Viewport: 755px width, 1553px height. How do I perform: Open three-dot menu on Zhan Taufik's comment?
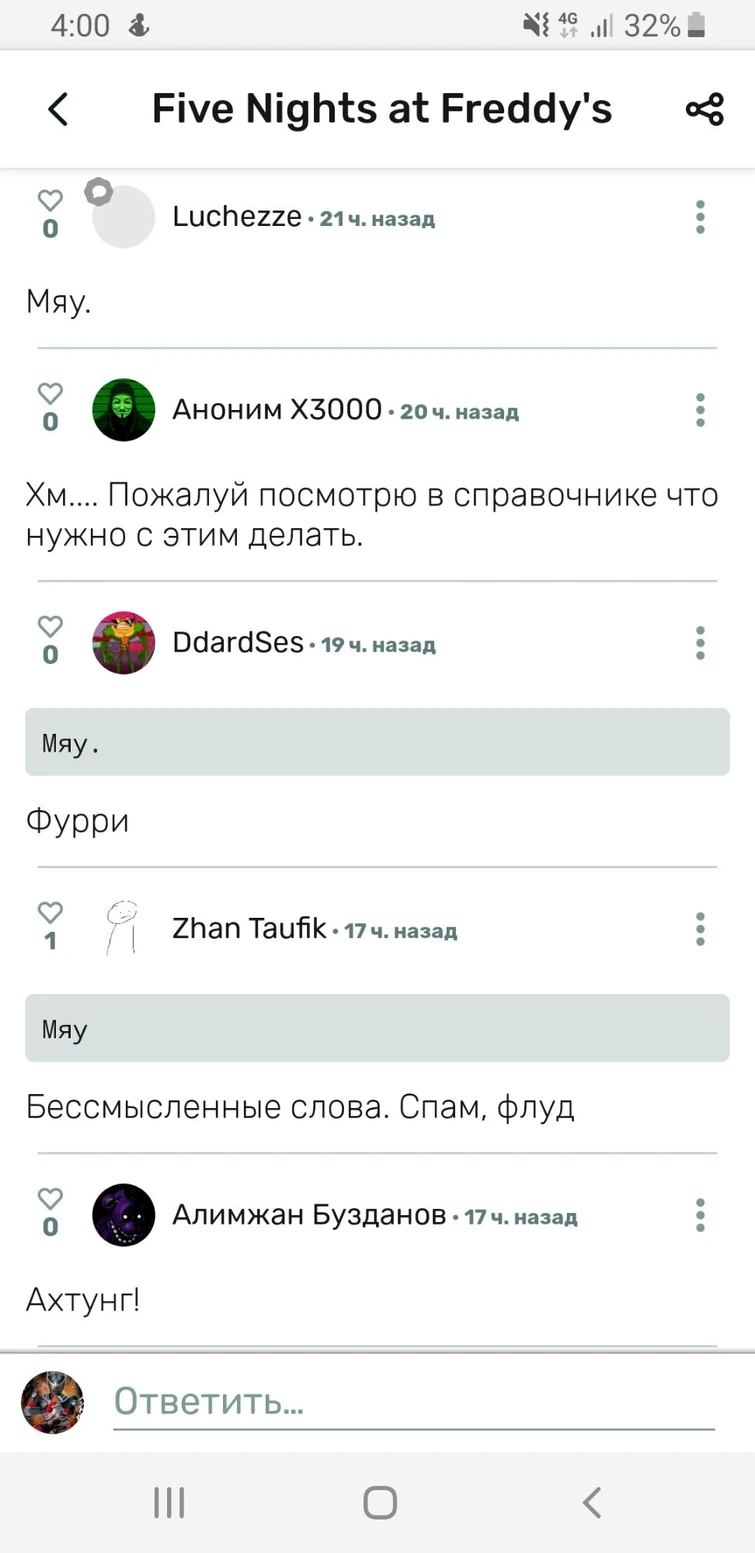700,929
